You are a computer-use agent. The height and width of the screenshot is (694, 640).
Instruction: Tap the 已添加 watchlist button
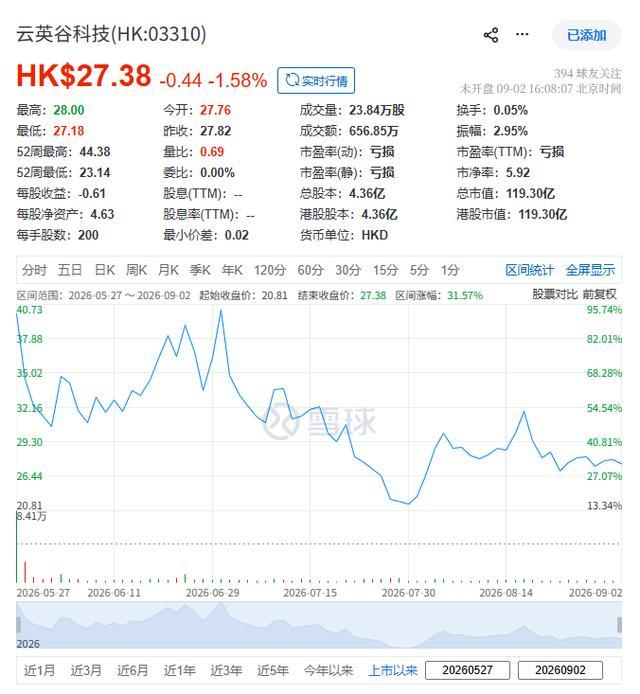[586, 35]
